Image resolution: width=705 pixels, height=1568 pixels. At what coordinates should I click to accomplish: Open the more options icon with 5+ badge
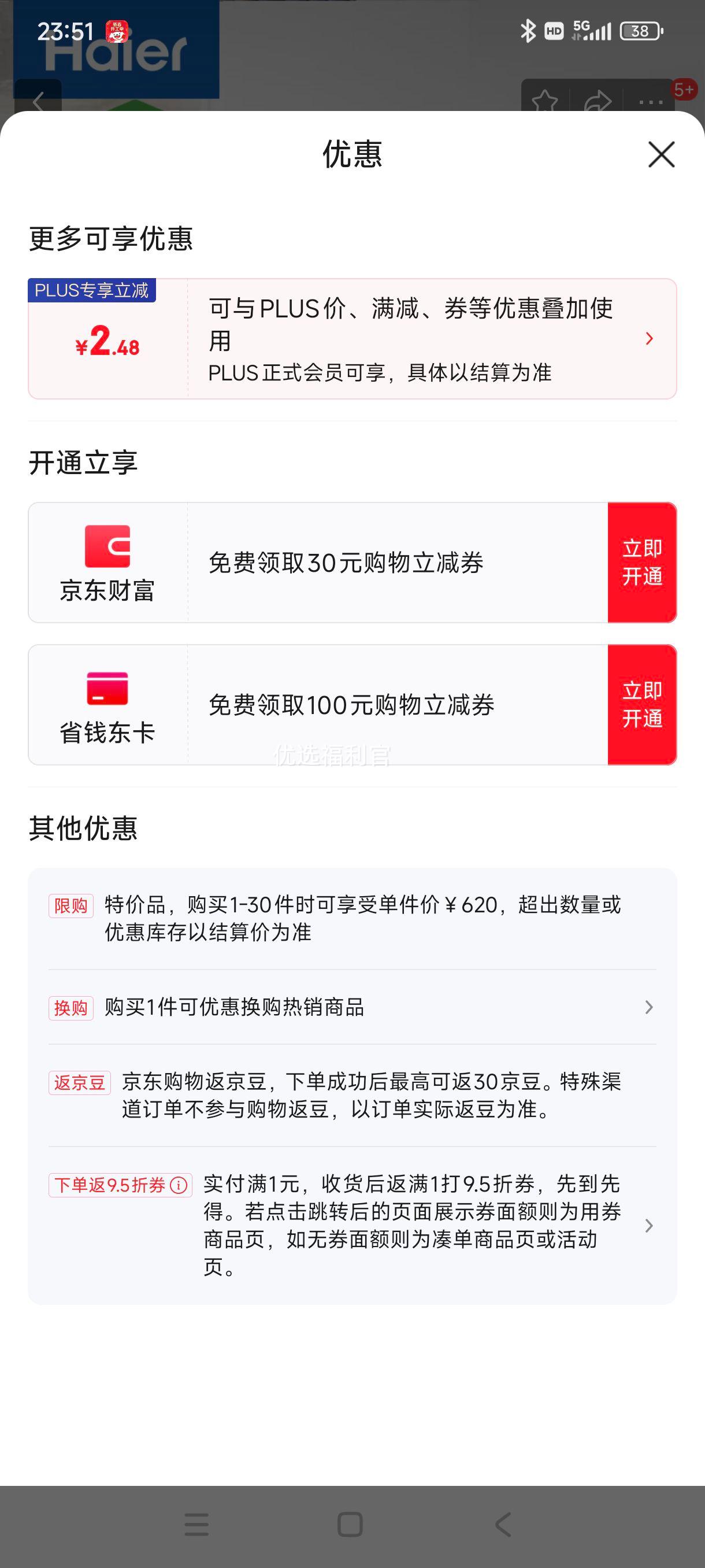(x=651, y=101)
